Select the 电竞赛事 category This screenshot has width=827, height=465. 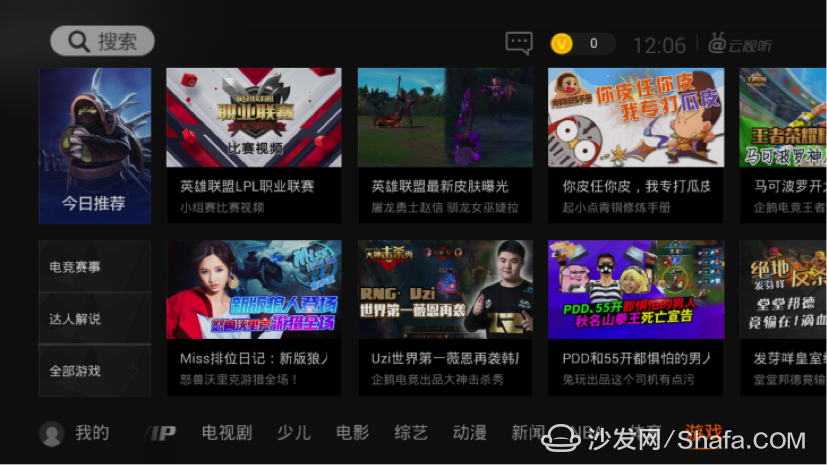point(94,267)
